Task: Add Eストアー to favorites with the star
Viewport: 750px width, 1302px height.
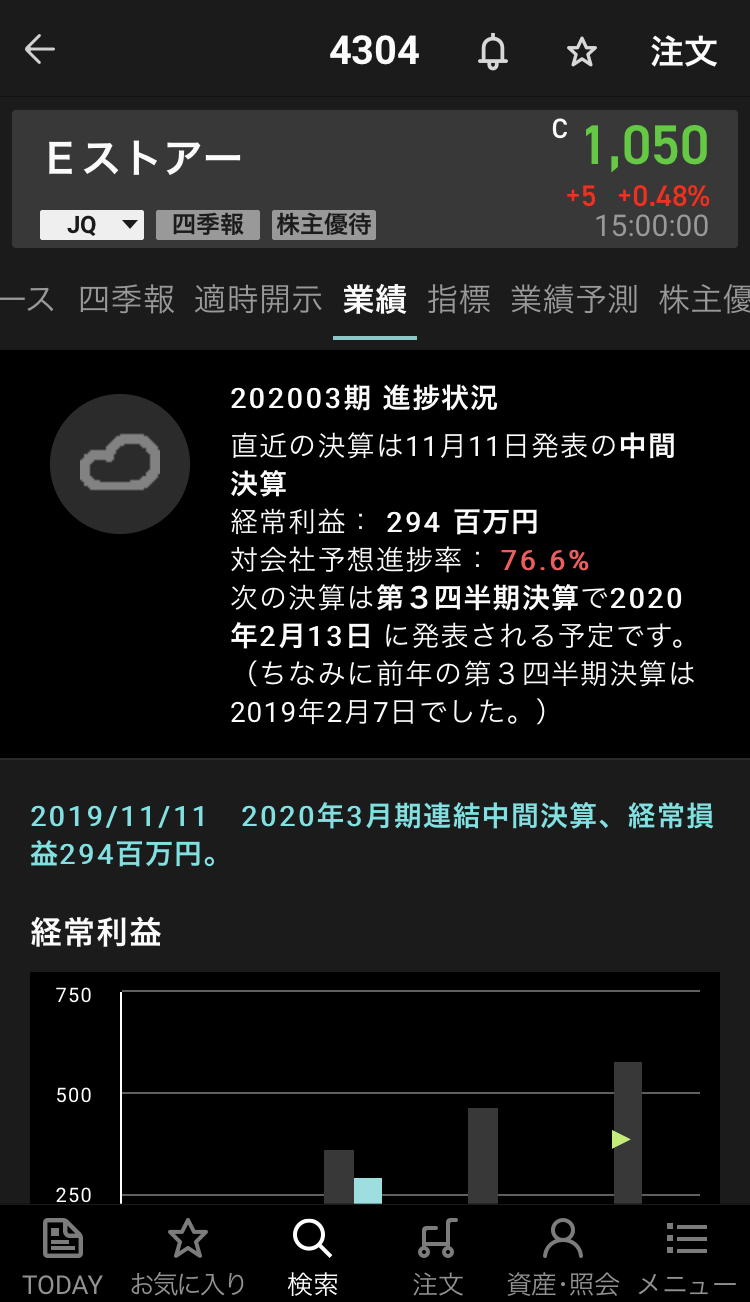Action: click(x=581, y=51)
